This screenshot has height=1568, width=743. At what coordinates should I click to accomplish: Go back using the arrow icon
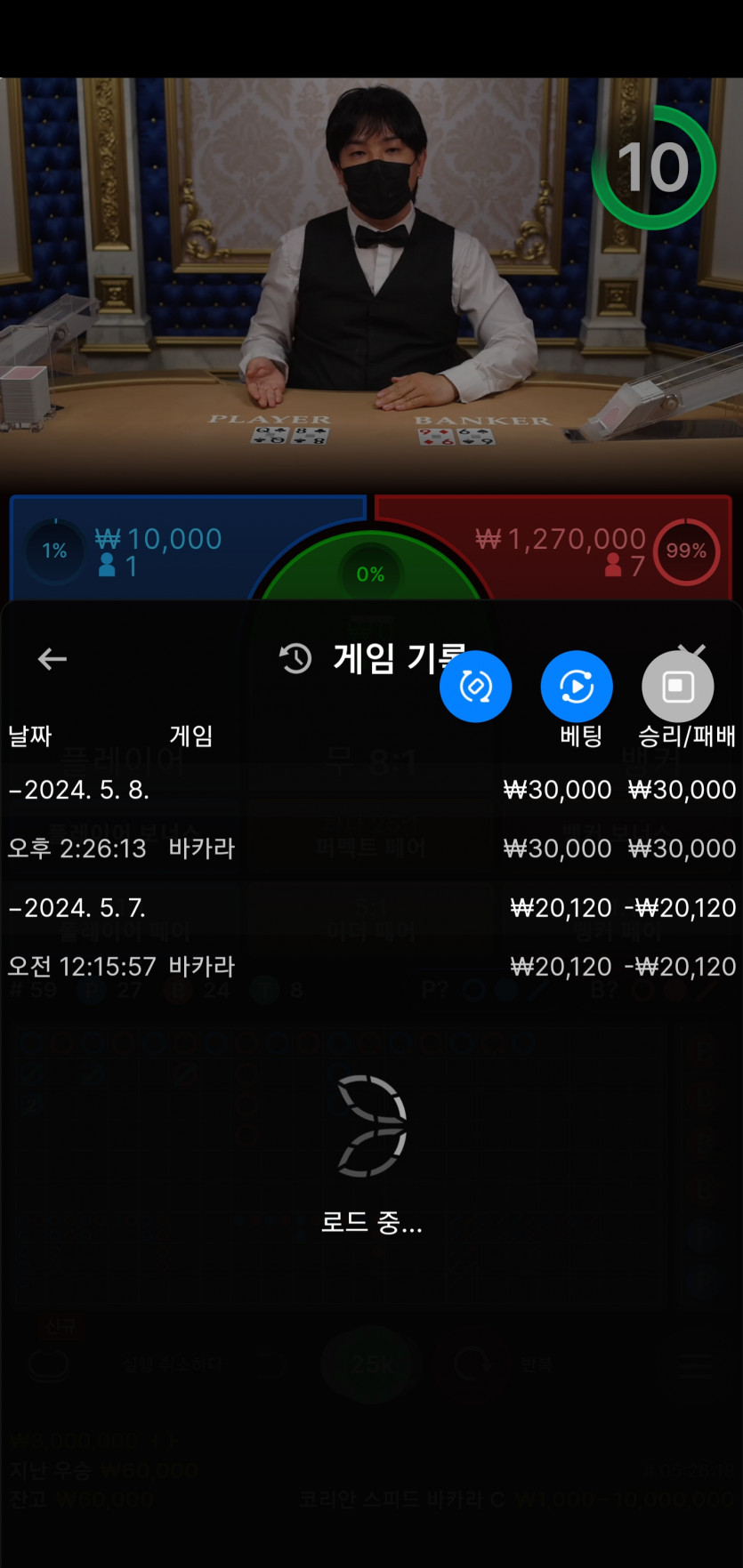click(52, 659)
